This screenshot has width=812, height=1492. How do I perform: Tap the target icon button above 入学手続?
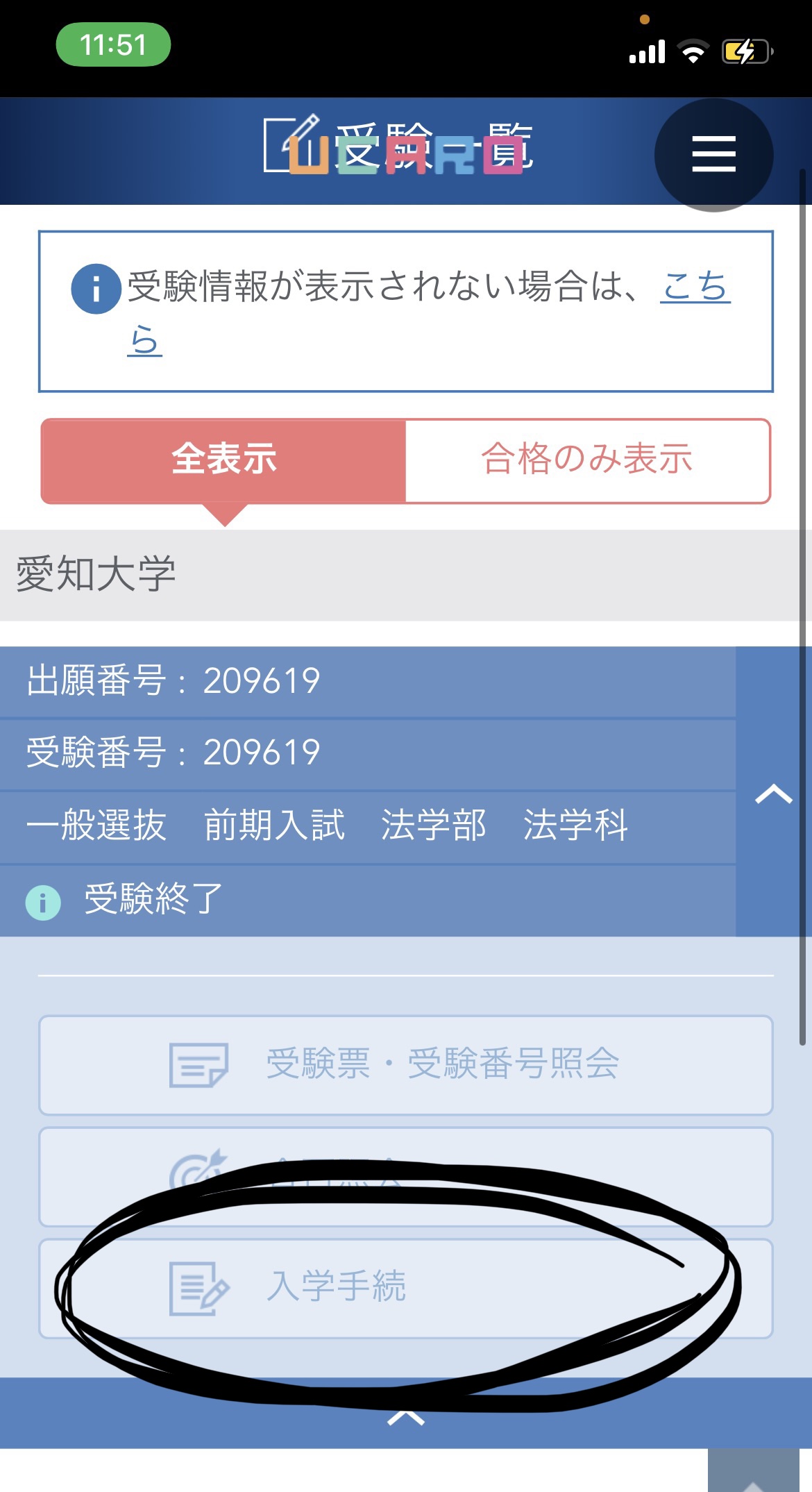click(x=406, y=1176)
